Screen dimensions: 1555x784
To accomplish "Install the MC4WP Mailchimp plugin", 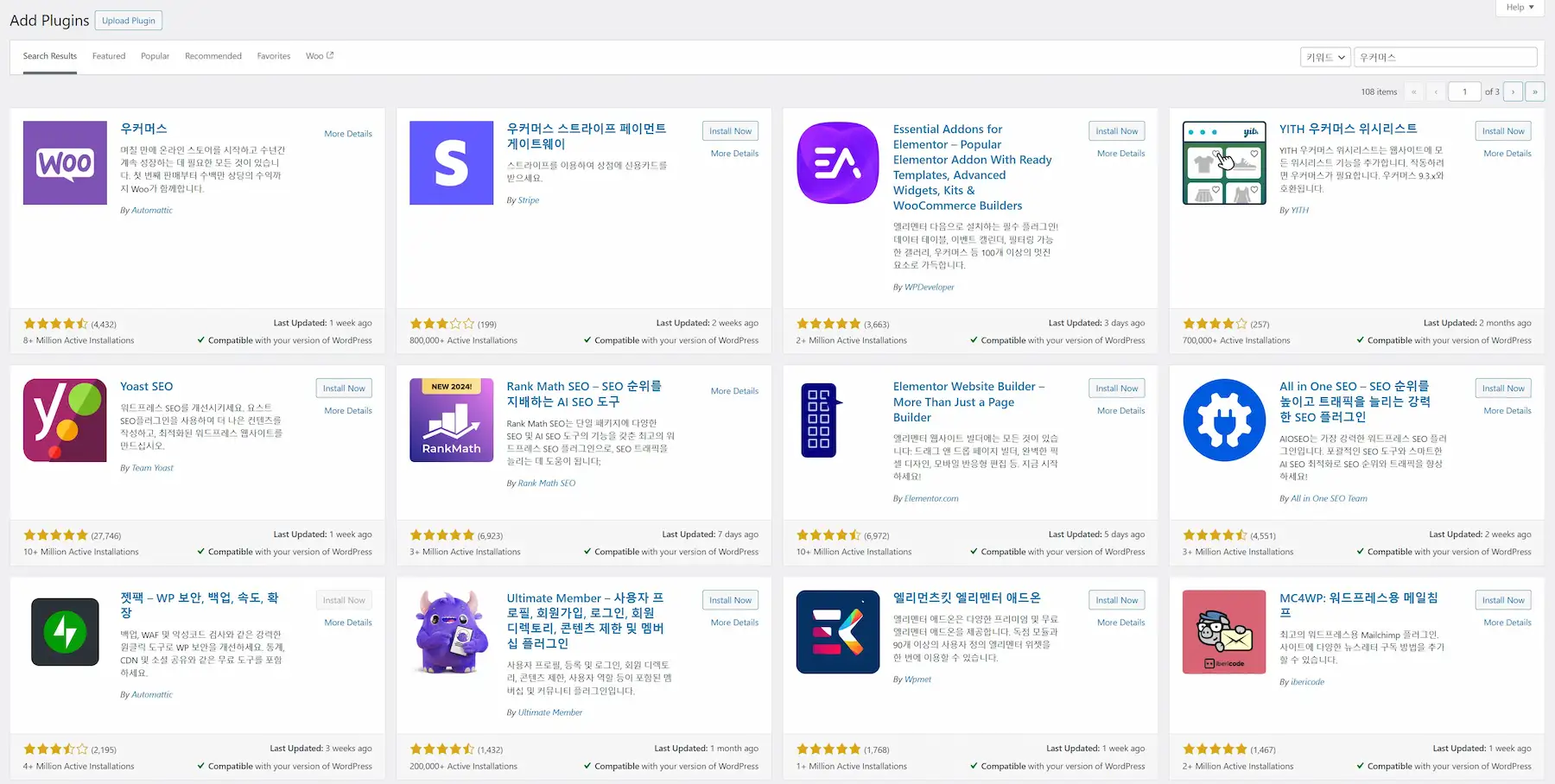I will click(x=1503, y=600).
